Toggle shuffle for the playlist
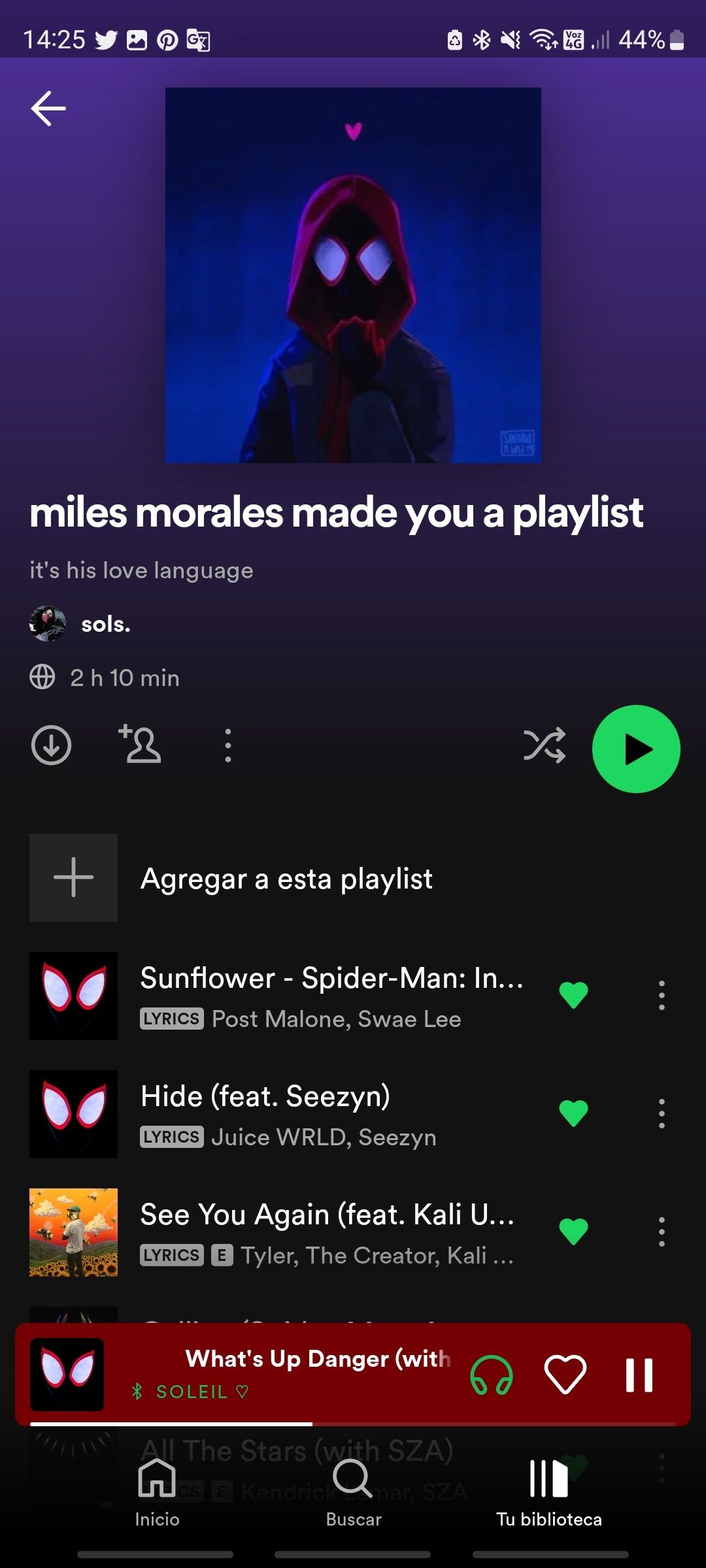This screenshot has width=706, height=1568. tap(545, 745)
